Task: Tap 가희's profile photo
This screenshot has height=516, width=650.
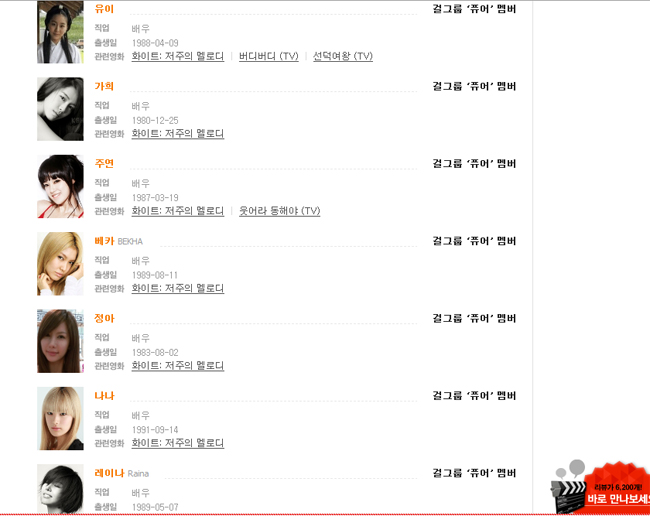Action: (x=60, y=109)
